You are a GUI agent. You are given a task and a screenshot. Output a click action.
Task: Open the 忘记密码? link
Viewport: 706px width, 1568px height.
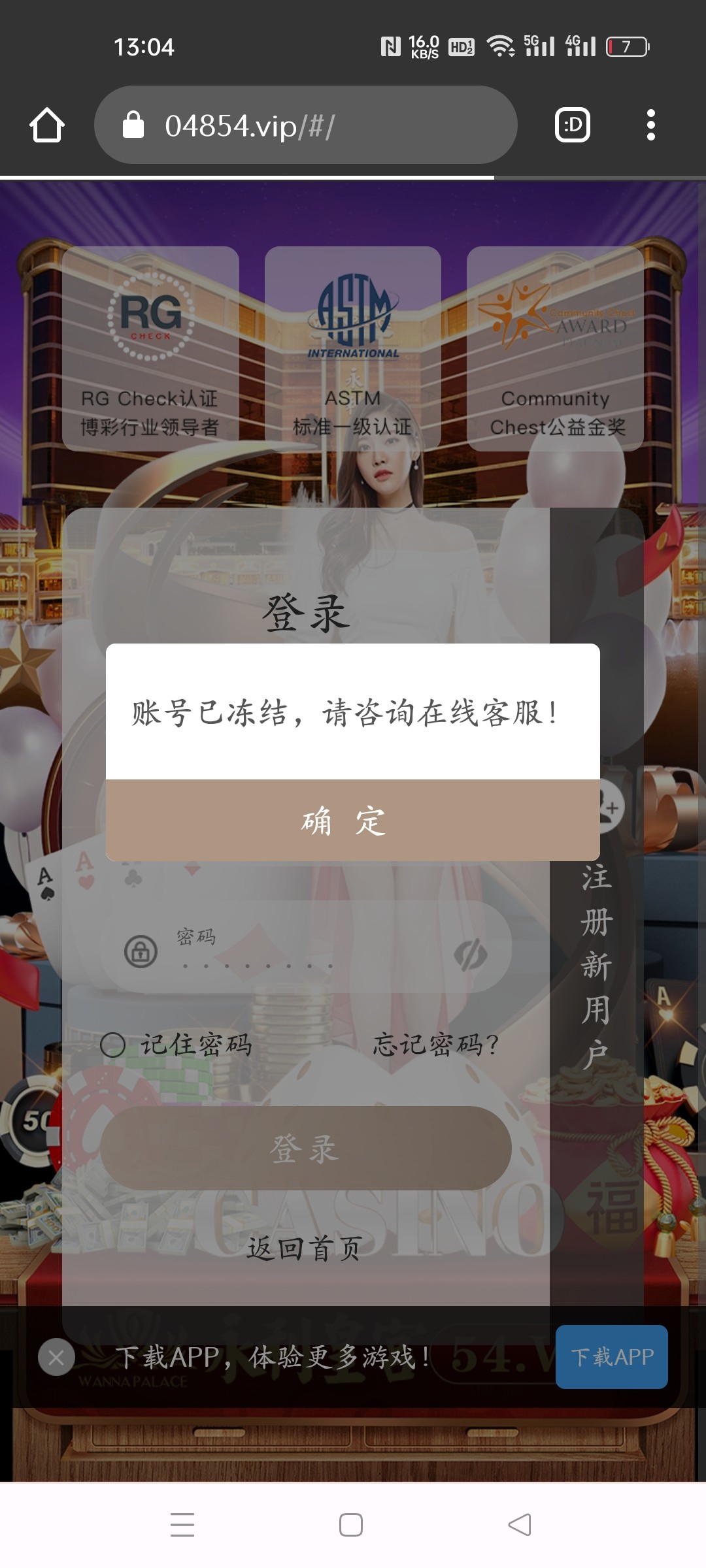click(436, 1045)
